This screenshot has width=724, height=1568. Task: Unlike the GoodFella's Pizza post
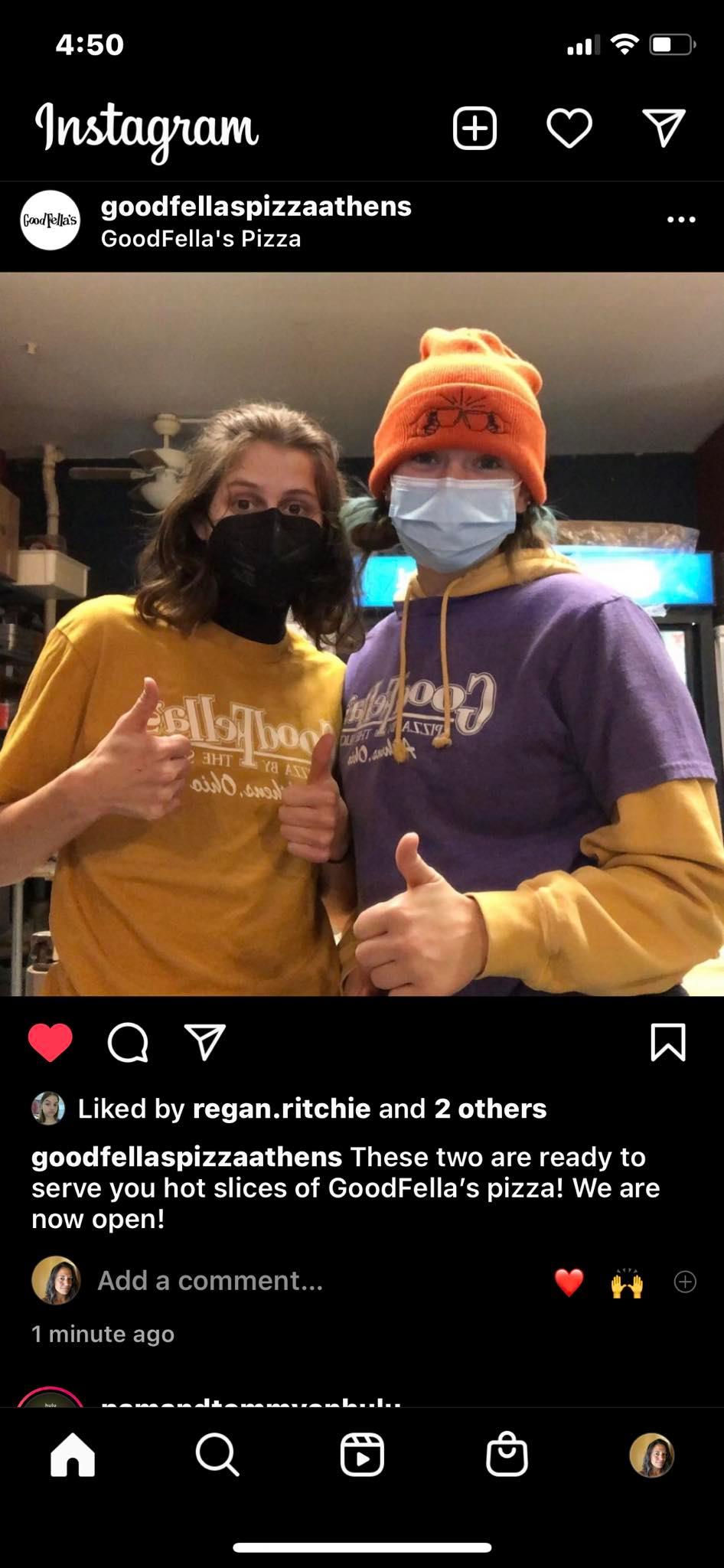pyautogui.click(x=51, y=1043)
